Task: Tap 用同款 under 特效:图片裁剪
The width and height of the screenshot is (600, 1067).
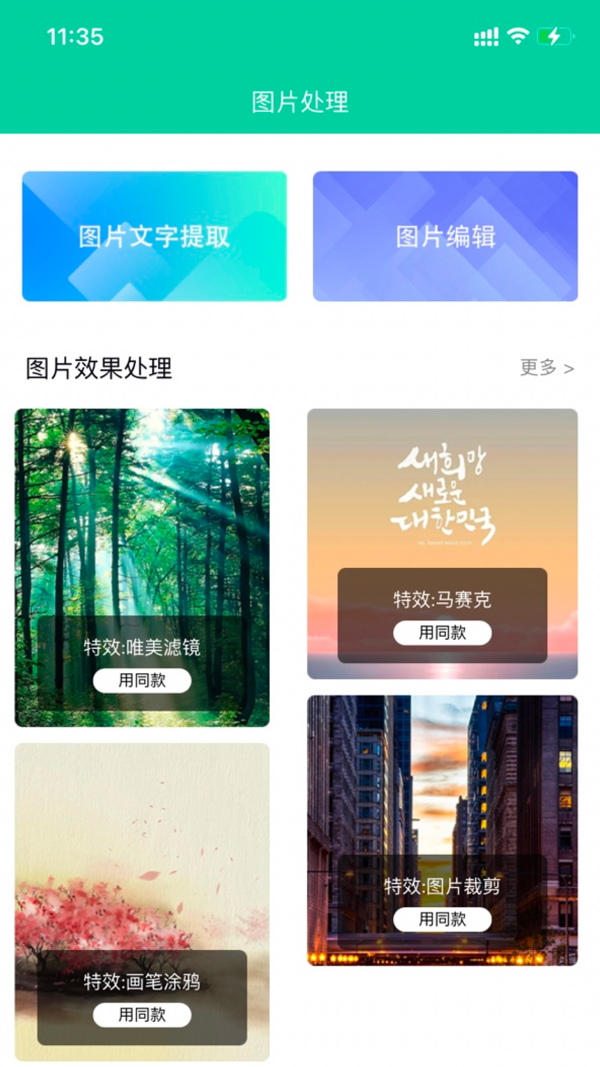Action: point(442,919)
